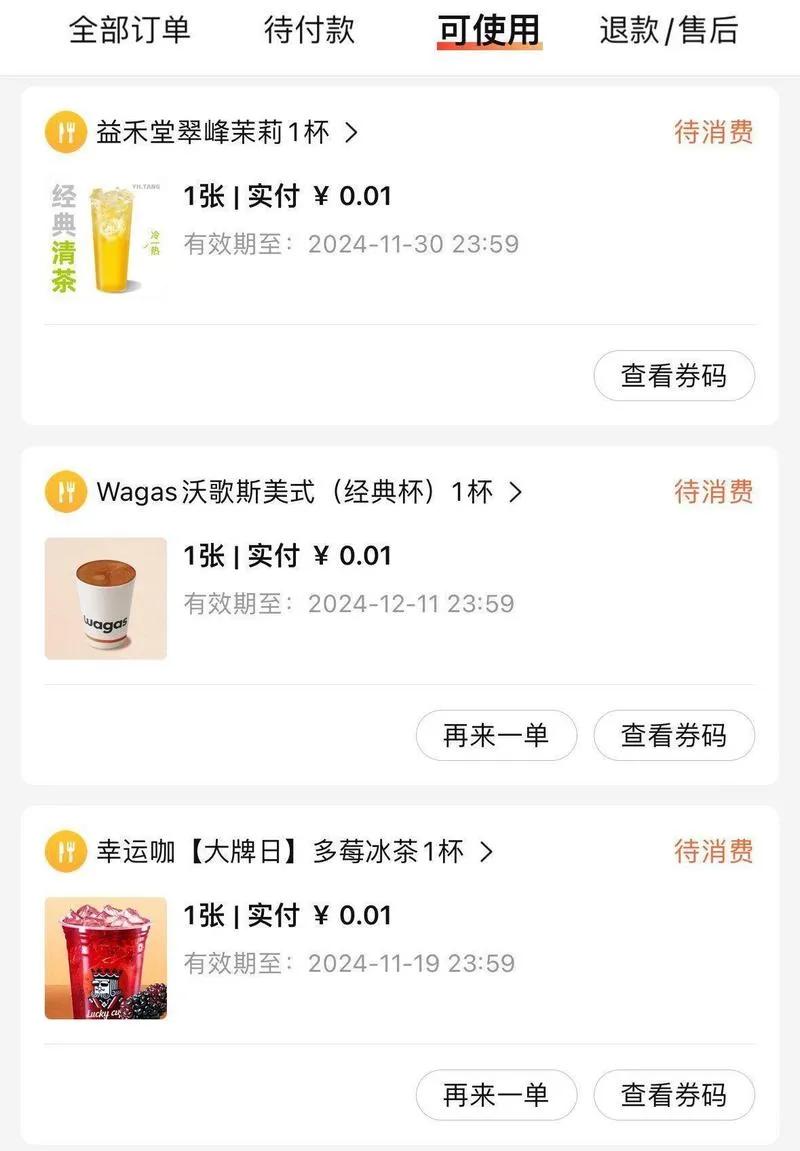The height and width of the screenshot is (1151, 800).
Task: Tap the Wagas coffee cup image
Action: click(x=106, y=599)
